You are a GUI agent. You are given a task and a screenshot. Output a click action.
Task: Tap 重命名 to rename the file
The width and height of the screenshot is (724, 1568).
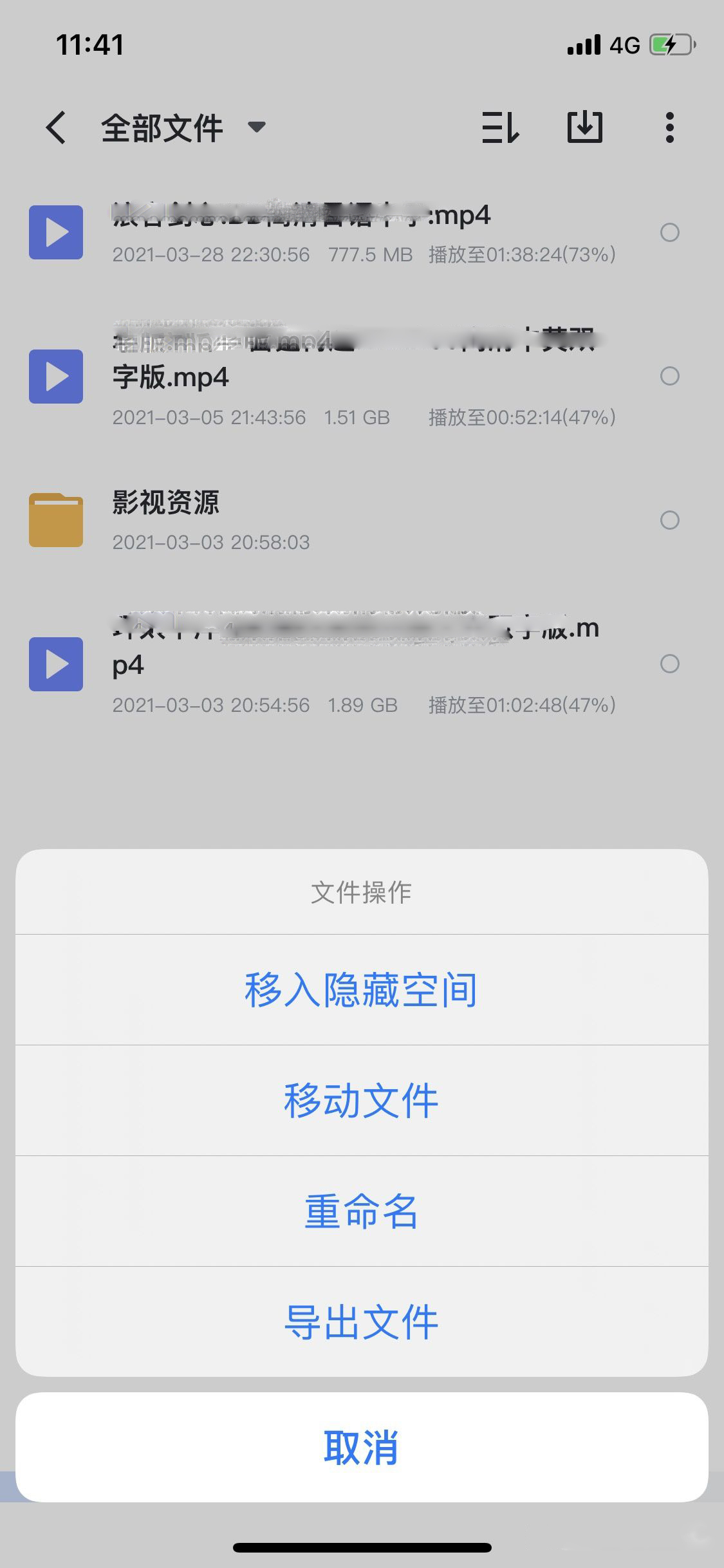point(362,1212)
